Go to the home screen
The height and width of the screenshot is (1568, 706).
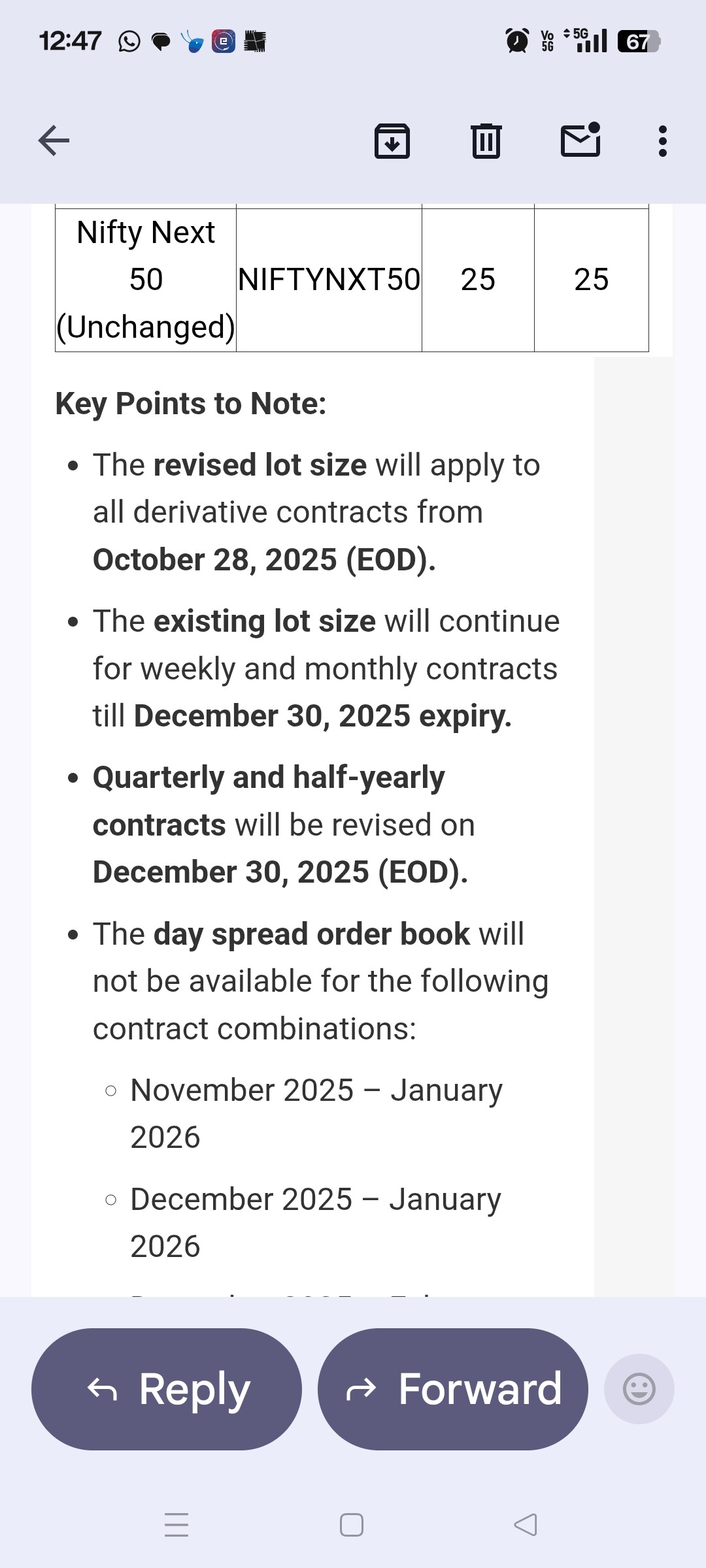pyautogui.click(x=352, y=1525)
